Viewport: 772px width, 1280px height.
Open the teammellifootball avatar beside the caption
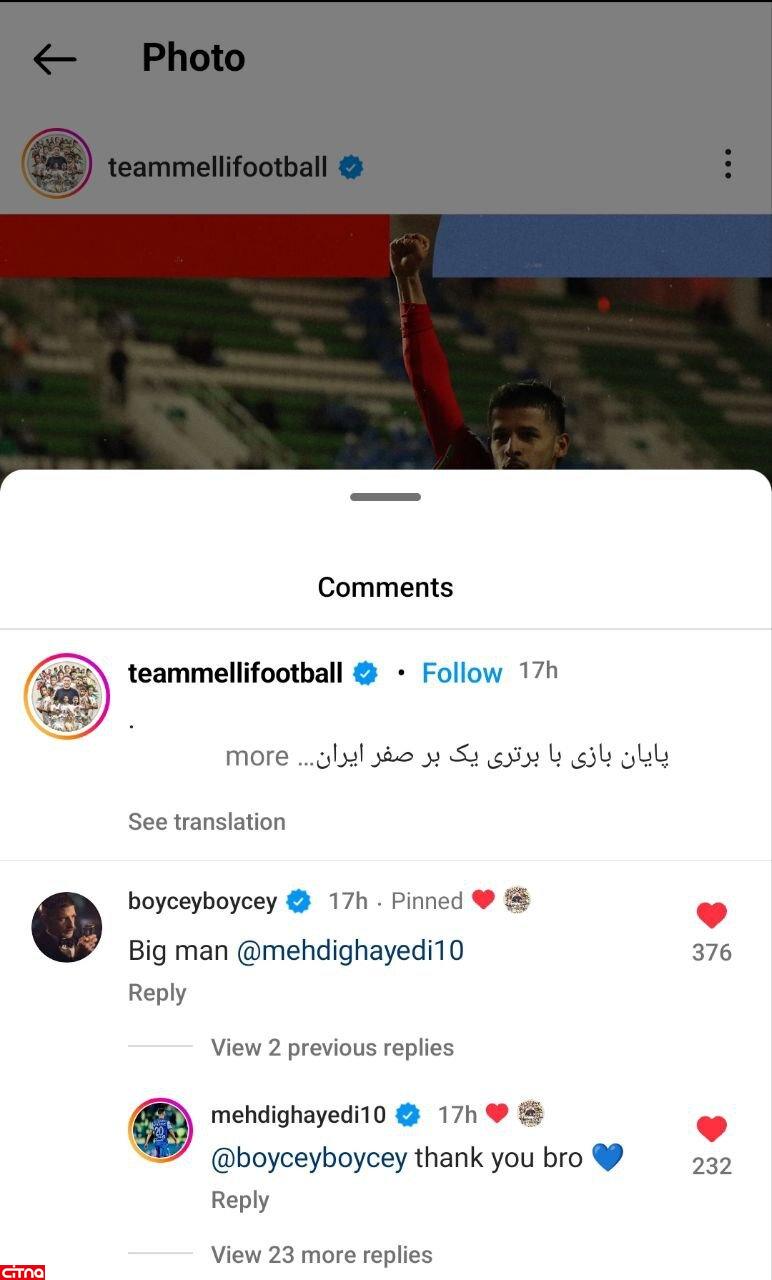point(66,696)
